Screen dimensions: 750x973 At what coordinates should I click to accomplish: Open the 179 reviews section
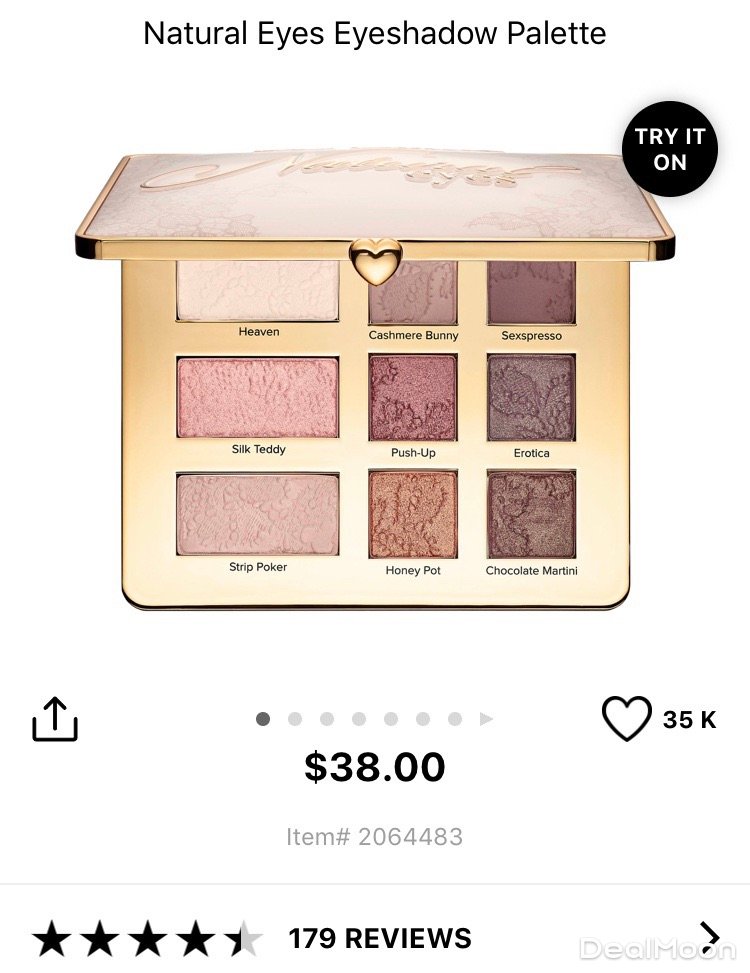pos(379,938)
